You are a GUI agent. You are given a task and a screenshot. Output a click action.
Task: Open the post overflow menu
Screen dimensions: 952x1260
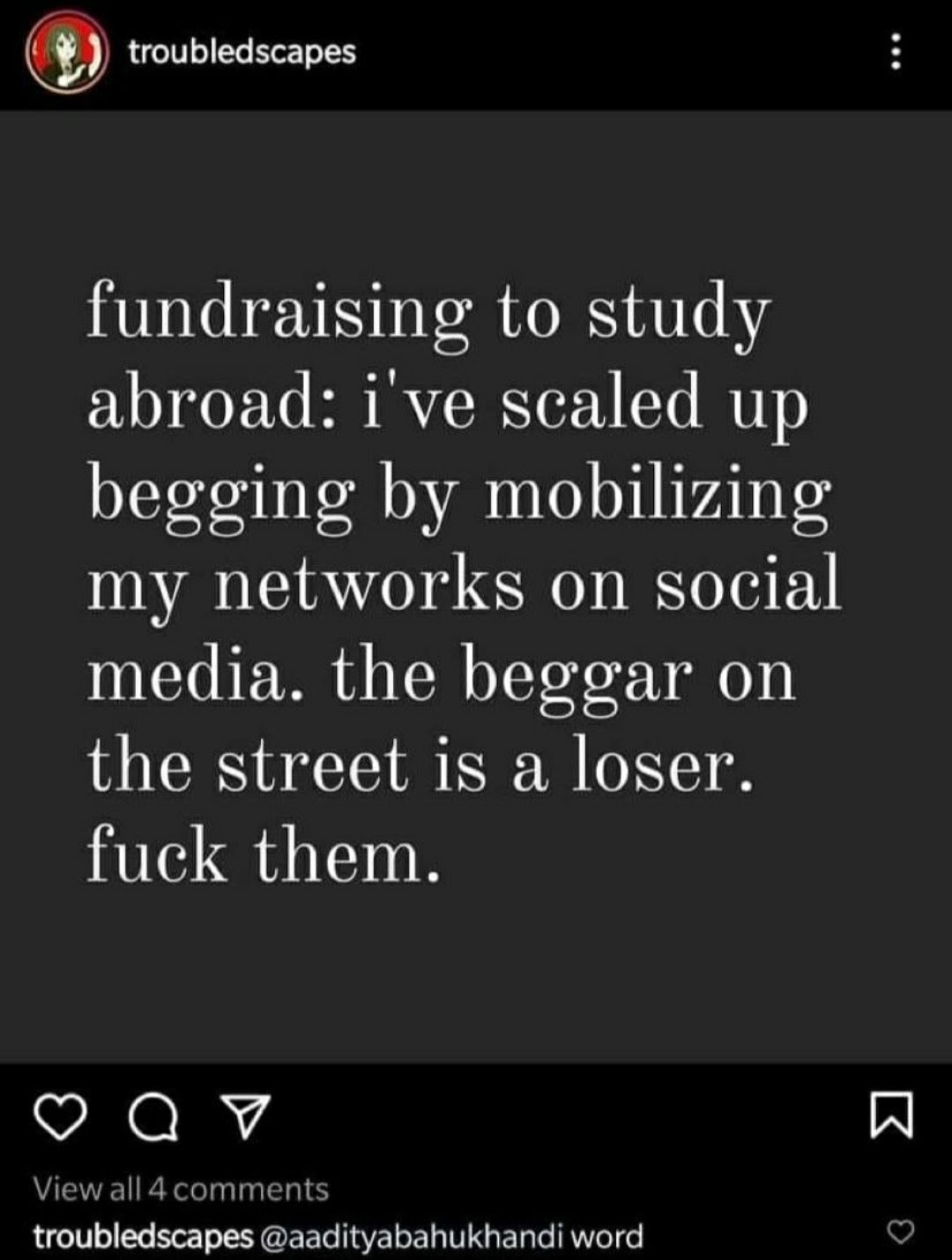(896, 53)
